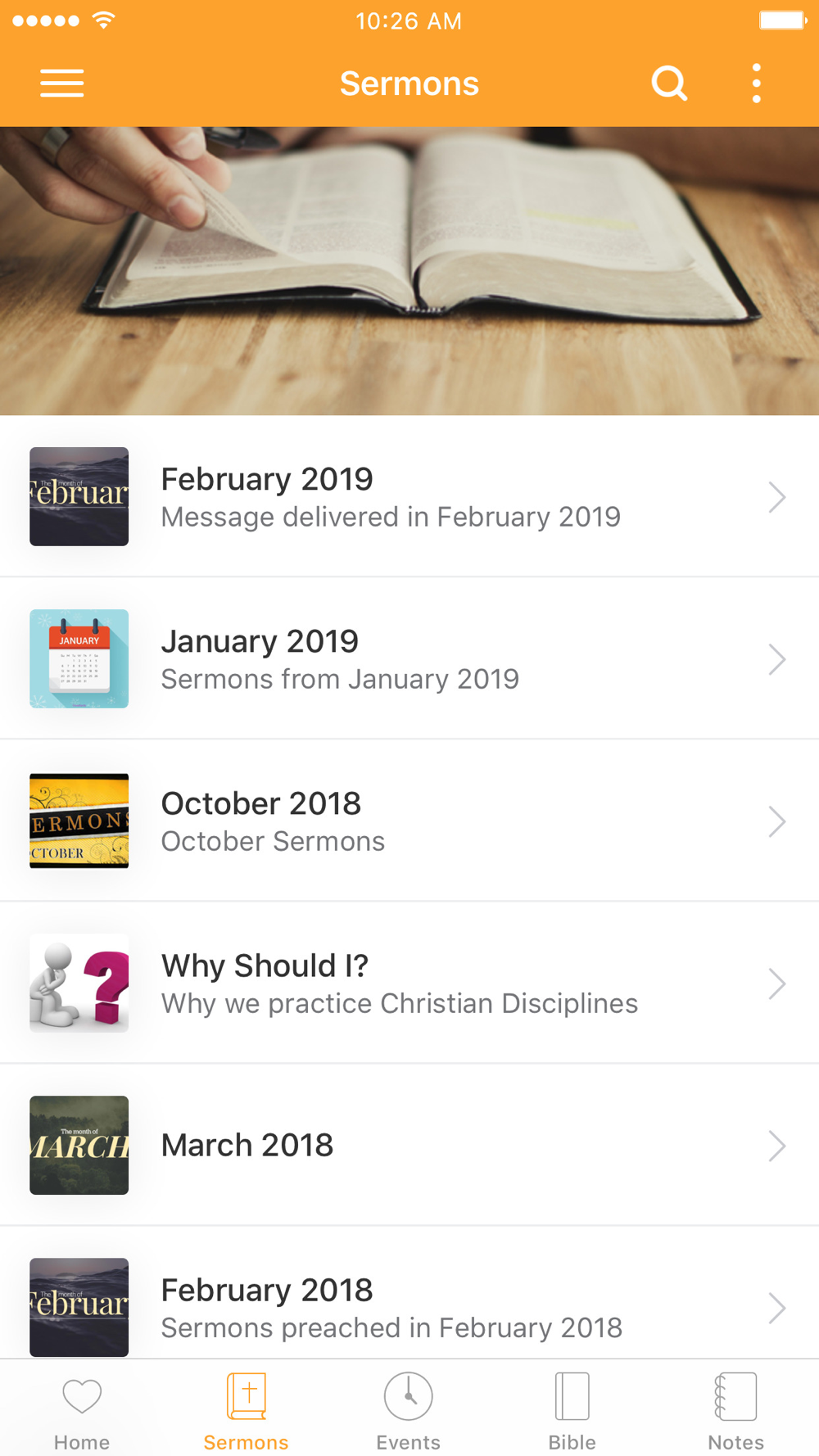This screenshot has width=819, height=1456.
Task: Browse March 2018 sermons
Action: pyautogui.click(x=409, y=1145)
